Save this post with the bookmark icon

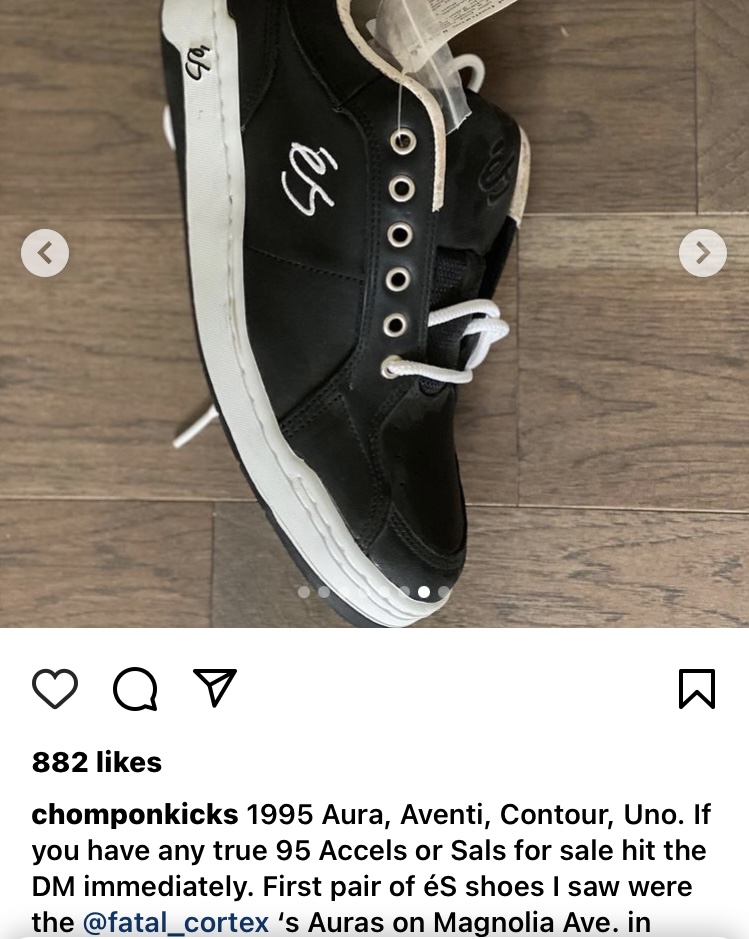pos(696,688)
